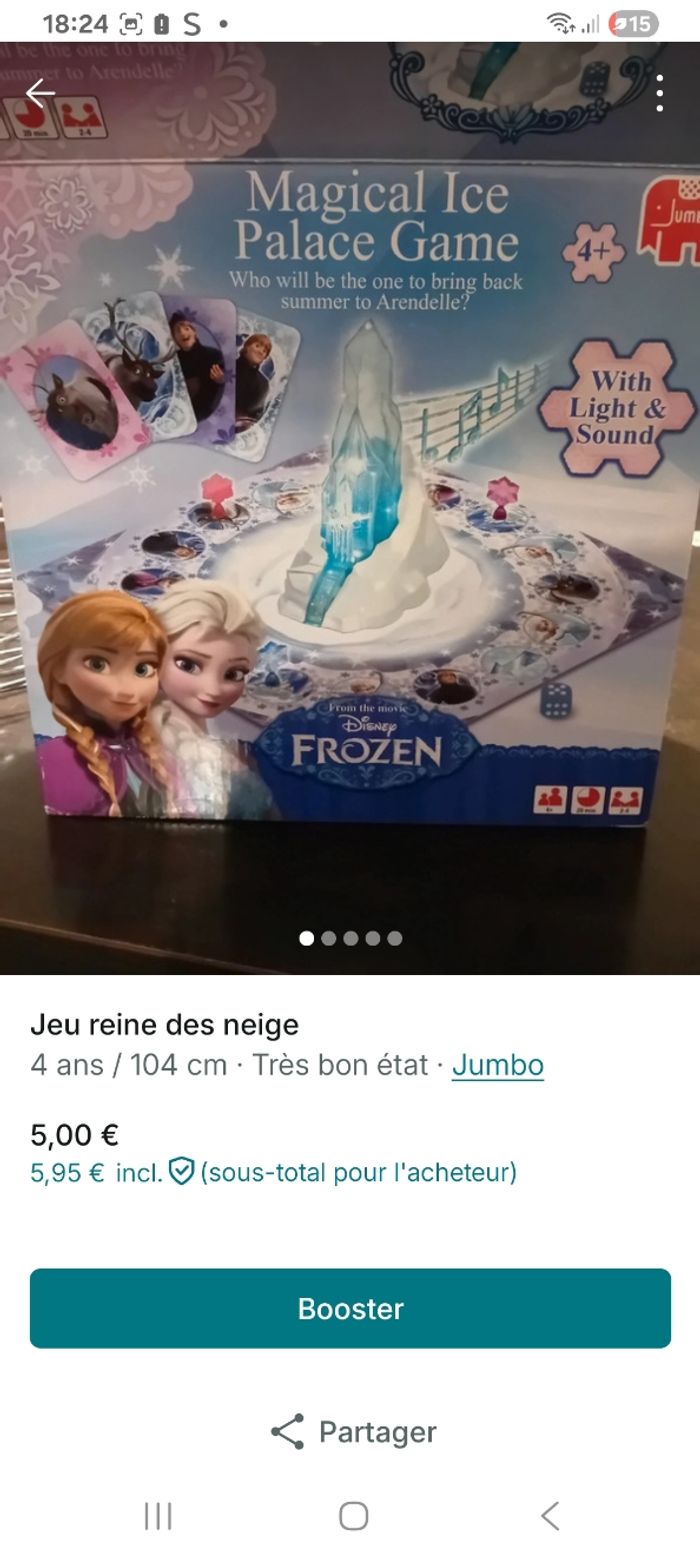The image size is (700, 1560).
Task: Open the three-dot overflow menu
Action: click(659, 94)
